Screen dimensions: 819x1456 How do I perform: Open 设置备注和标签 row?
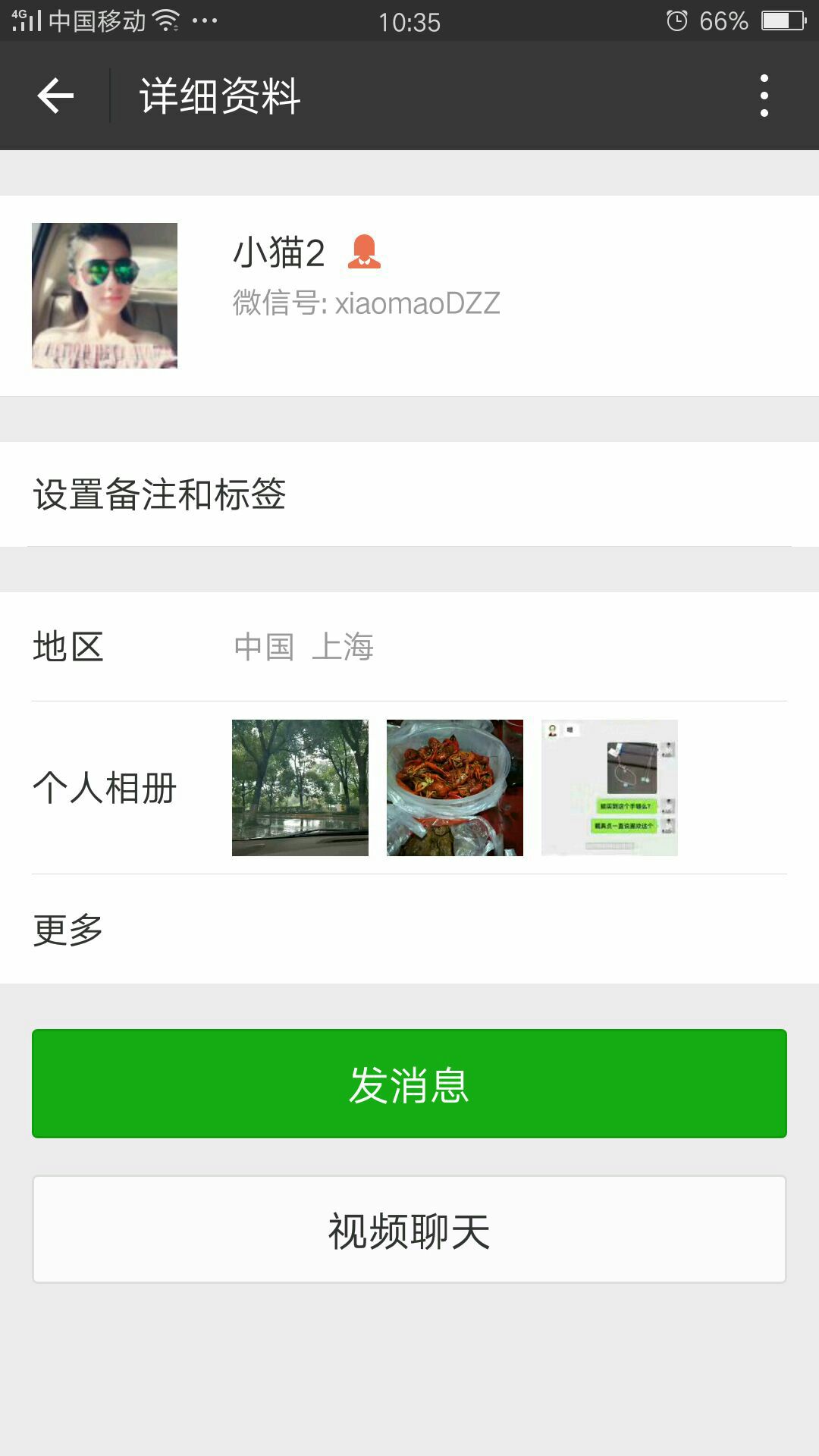point(409,494)
